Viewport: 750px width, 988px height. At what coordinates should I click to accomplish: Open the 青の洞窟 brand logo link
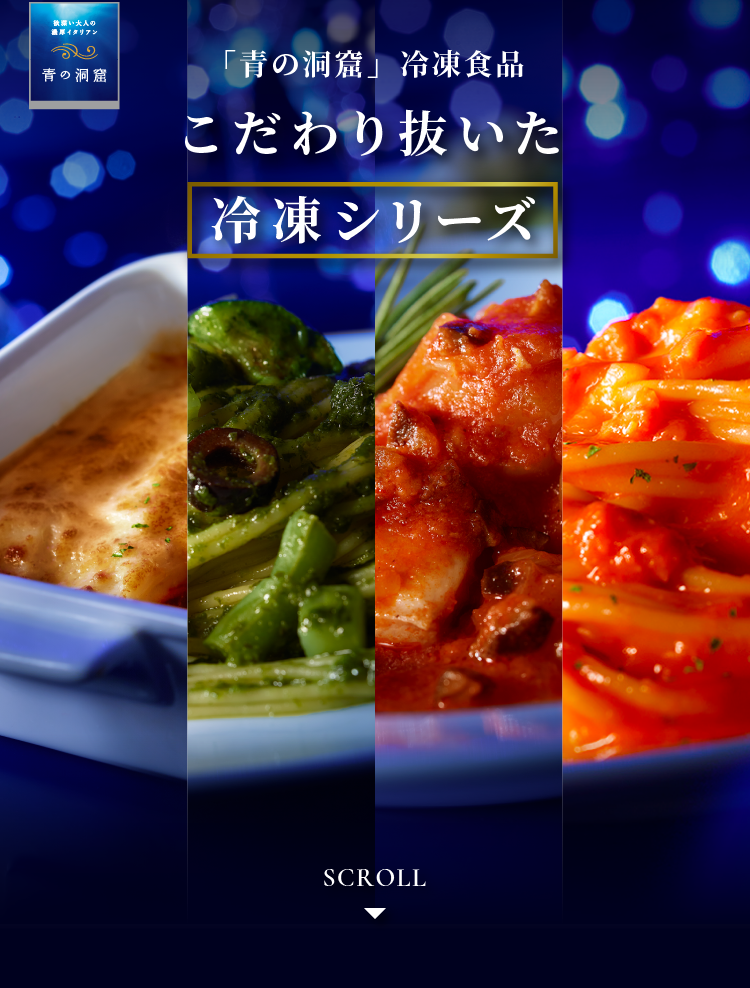click(74, 55)
